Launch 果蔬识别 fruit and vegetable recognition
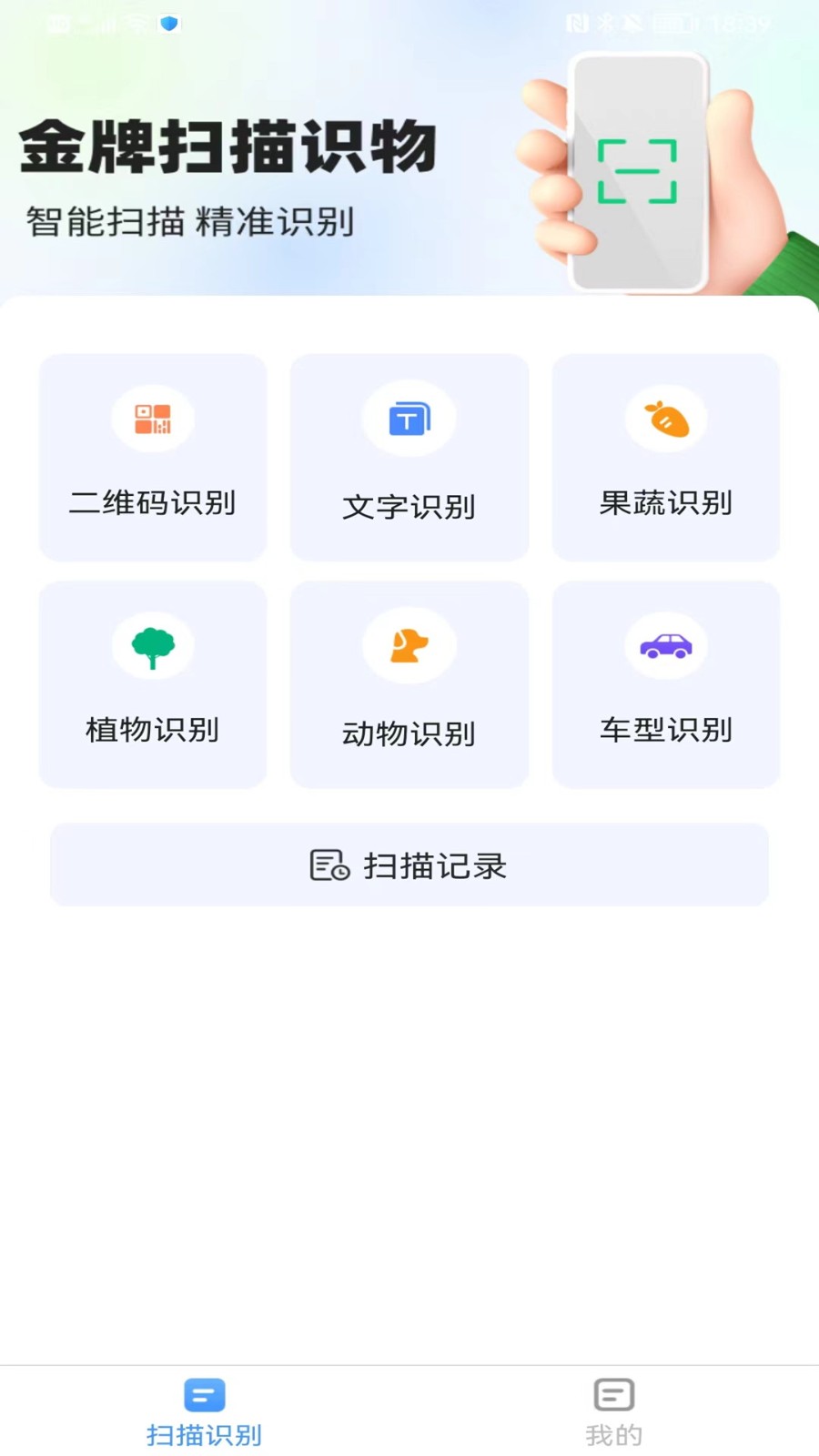819x1456 pixels. click(666, 458)
